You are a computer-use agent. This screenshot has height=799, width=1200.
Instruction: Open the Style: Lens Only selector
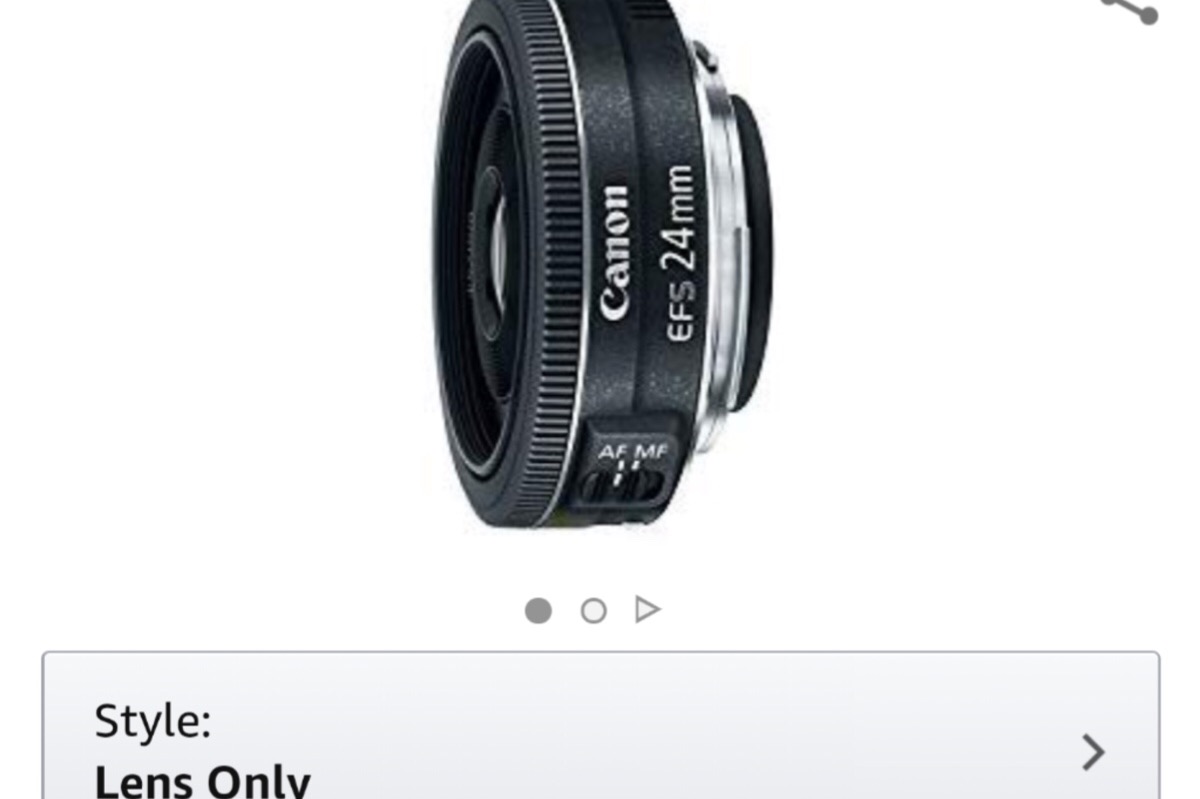click(600, 740)
